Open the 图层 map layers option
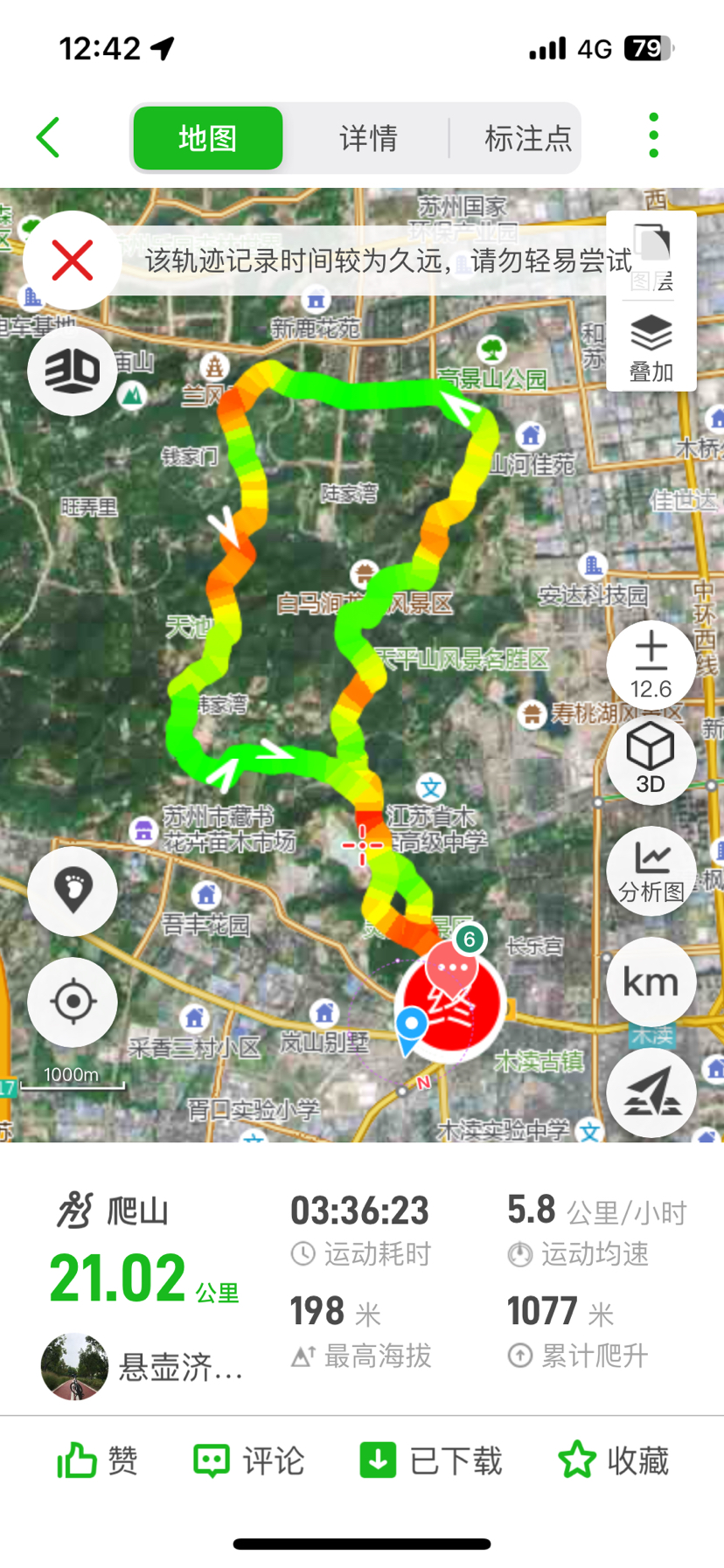 tap(651, 256)
